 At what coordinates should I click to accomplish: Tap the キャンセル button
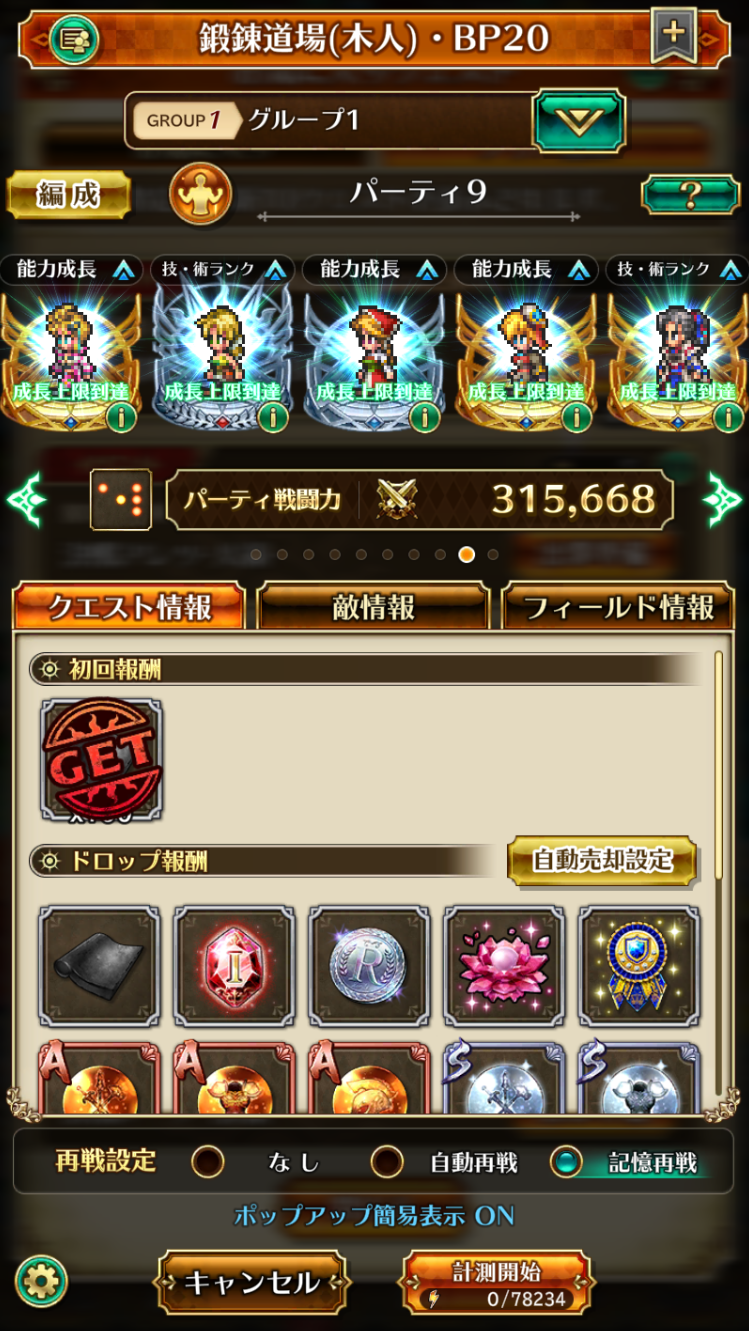(x=252, y=1283)
